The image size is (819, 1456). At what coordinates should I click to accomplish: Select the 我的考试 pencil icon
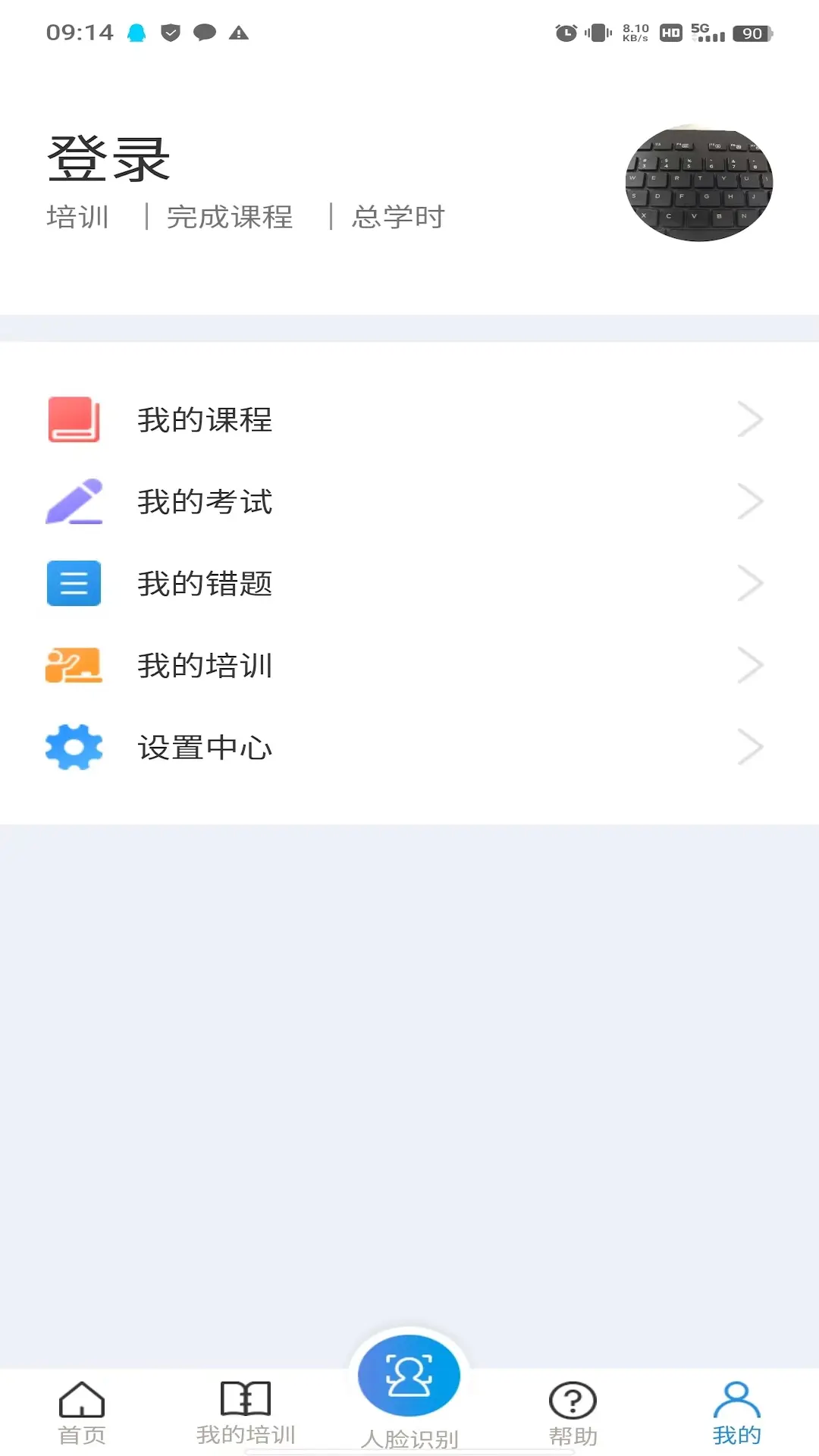tap(74, 502)
